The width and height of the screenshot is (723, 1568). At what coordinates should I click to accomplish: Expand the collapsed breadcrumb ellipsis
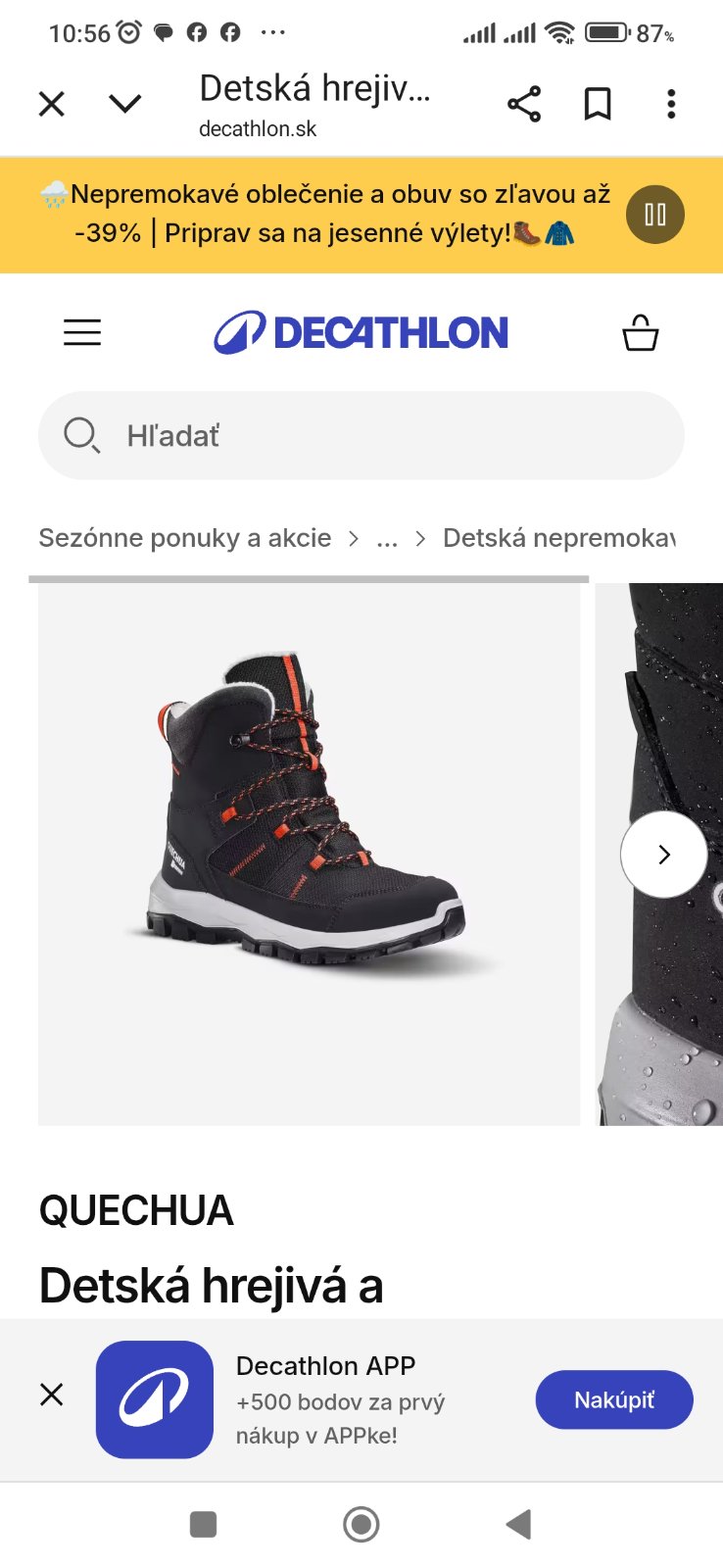387,538
